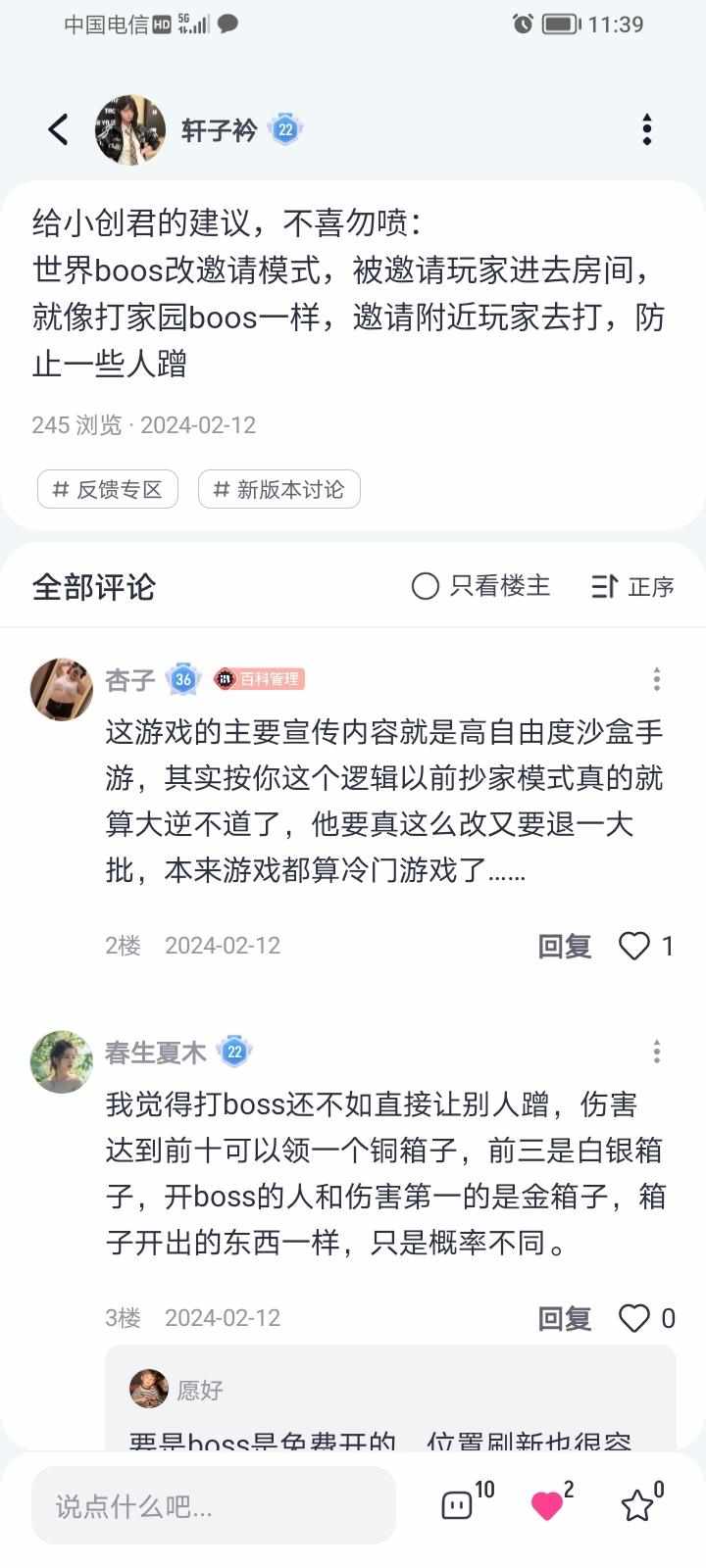Open 杏子's avatar
This screenshot has width=706, height=1568.
pos(62,689)
